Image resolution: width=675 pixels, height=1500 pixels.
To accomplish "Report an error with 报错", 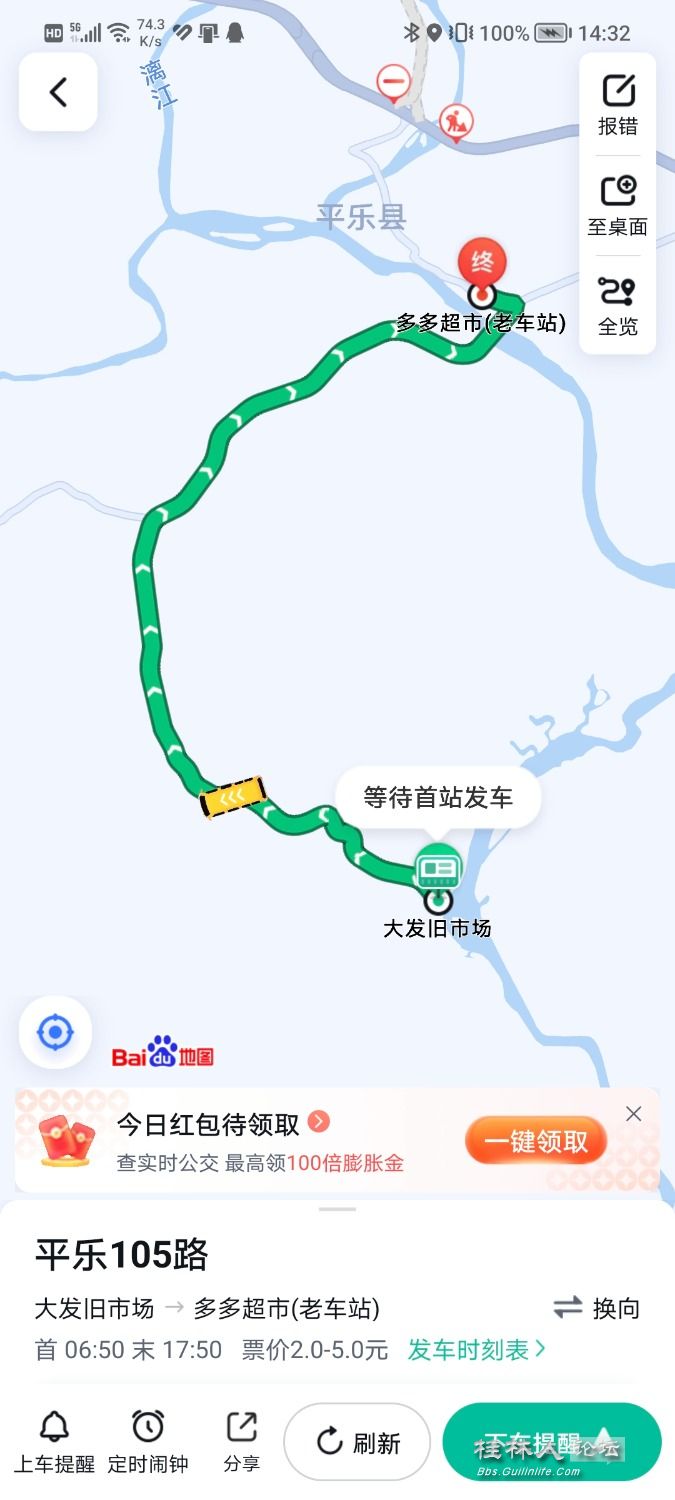I will coord(617,105).
